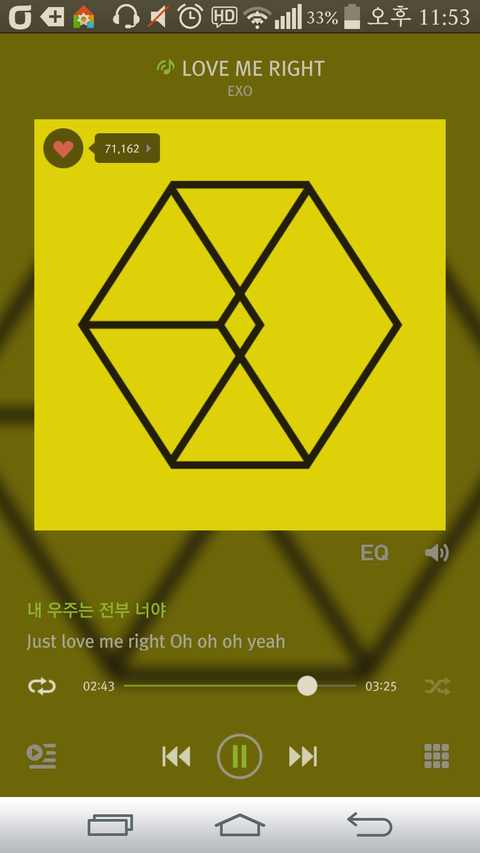Open the 71,162 likes list
Viewport: 480px width, 853px height.
[x=127, y=148]
